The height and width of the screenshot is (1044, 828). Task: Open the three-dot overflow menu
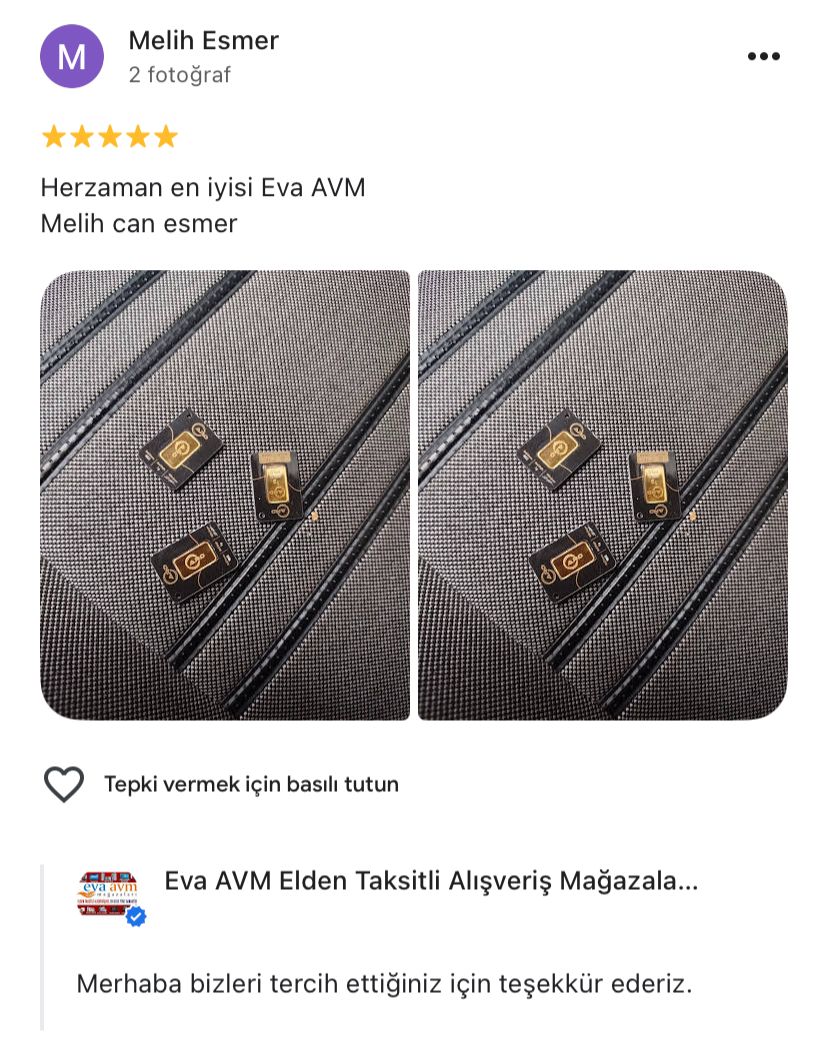766,57
